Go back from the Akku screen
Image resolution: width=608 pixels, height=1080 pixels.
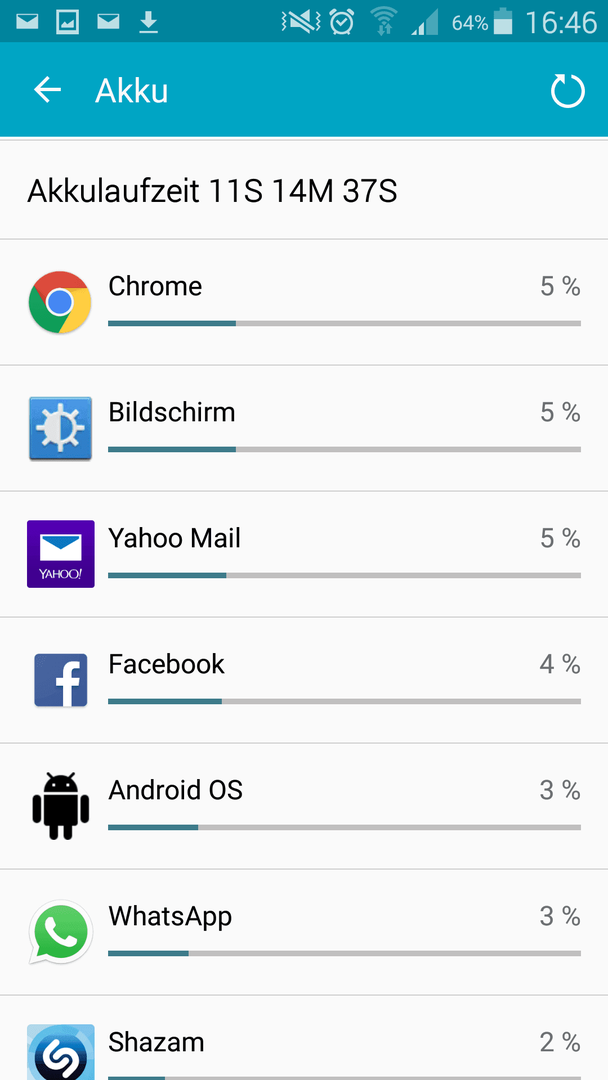pos(48,90)
